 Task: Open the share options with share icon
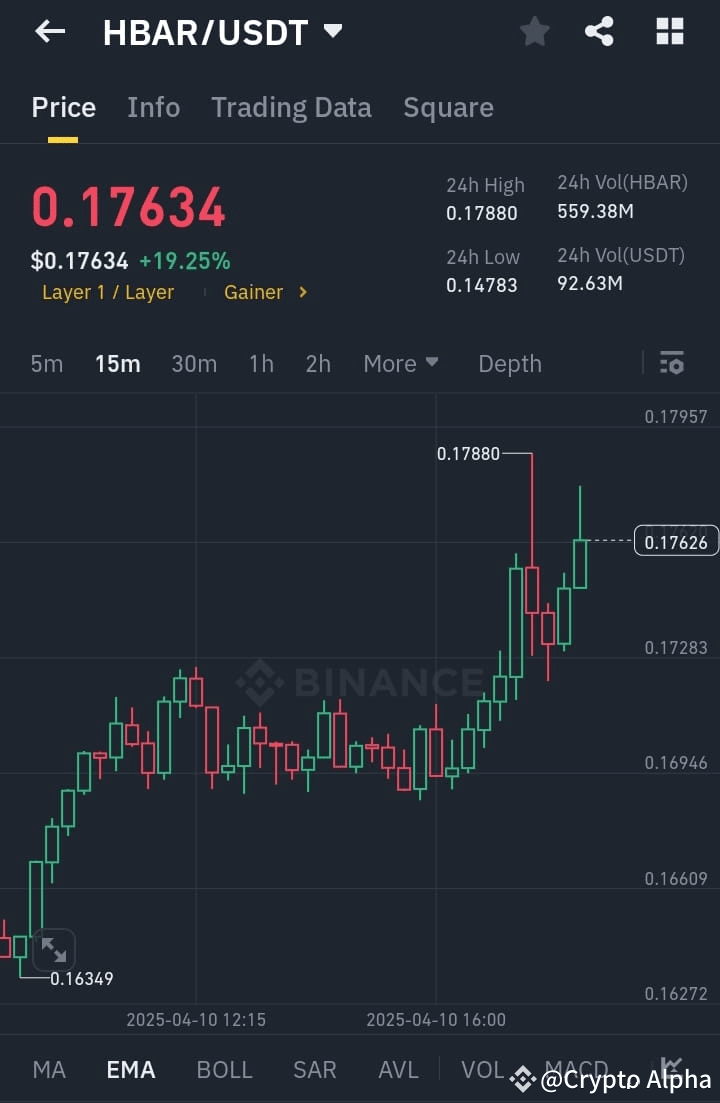(599, 31)
